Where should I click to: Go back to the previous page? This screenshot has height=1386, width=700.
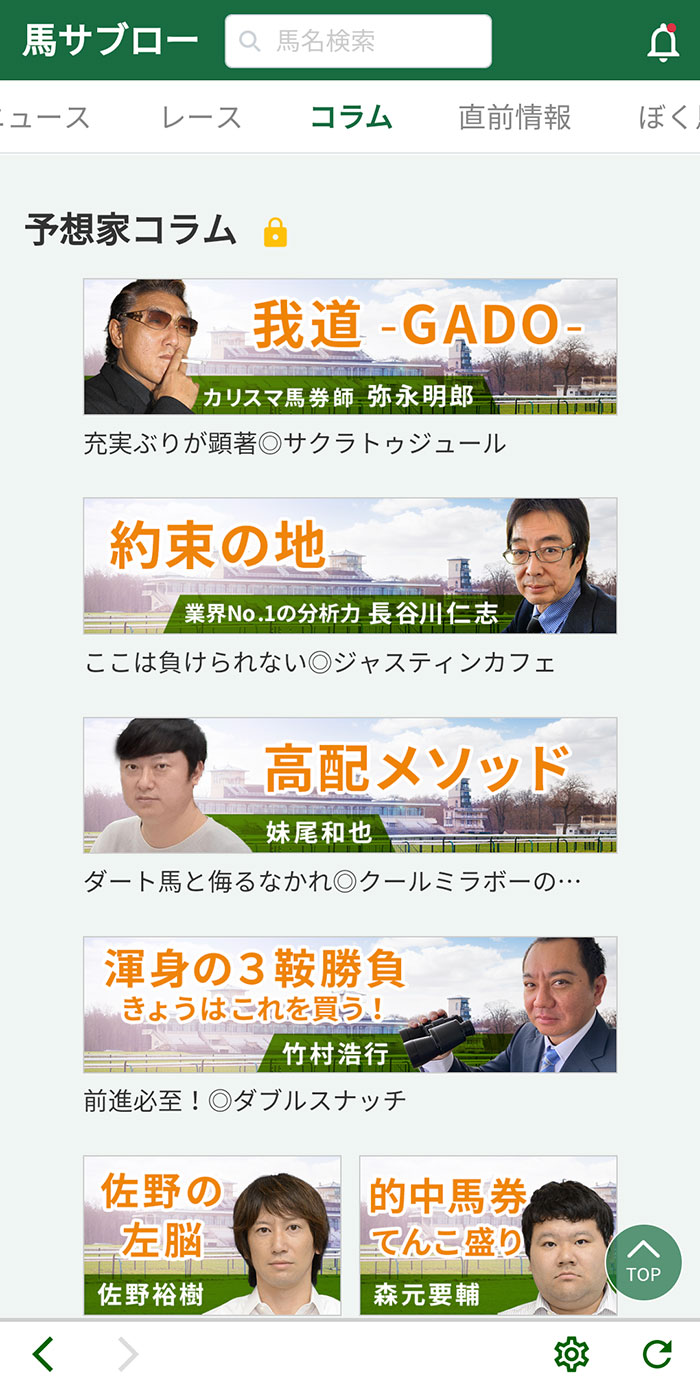coord(43,1354)
